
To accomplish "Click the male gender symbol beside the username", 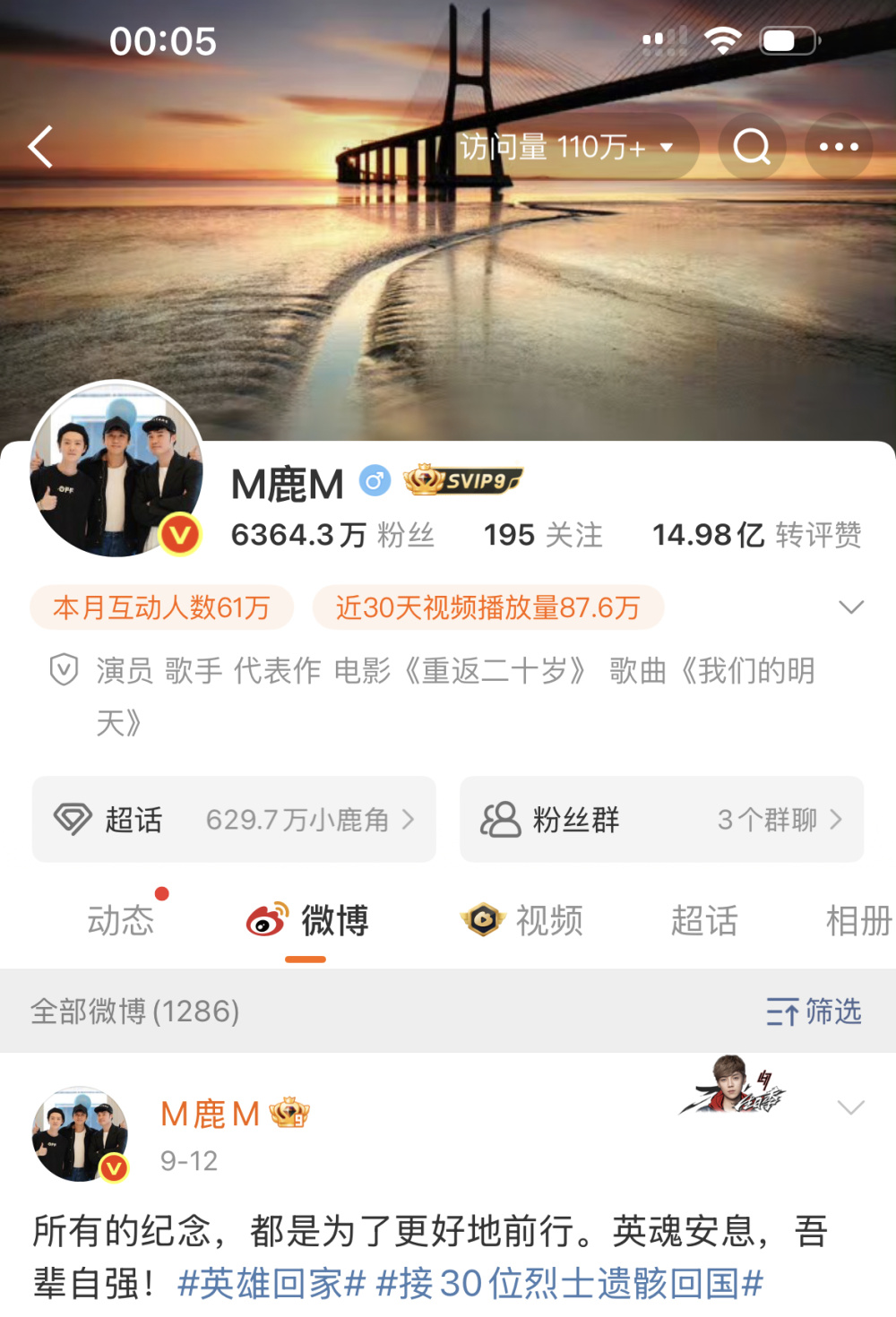I will (375, 481).
